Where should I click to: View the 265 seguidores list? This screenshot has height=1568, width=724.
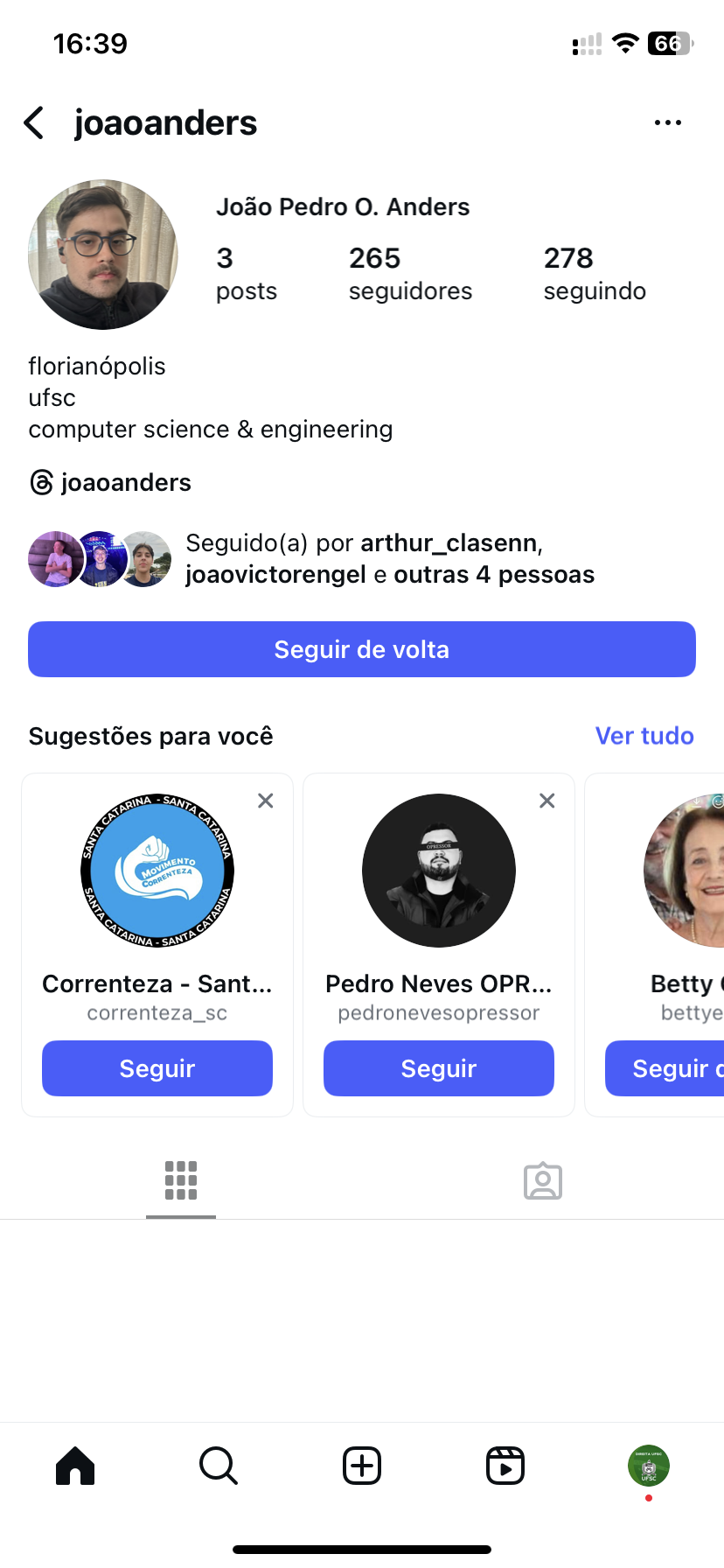click(409, 273)
